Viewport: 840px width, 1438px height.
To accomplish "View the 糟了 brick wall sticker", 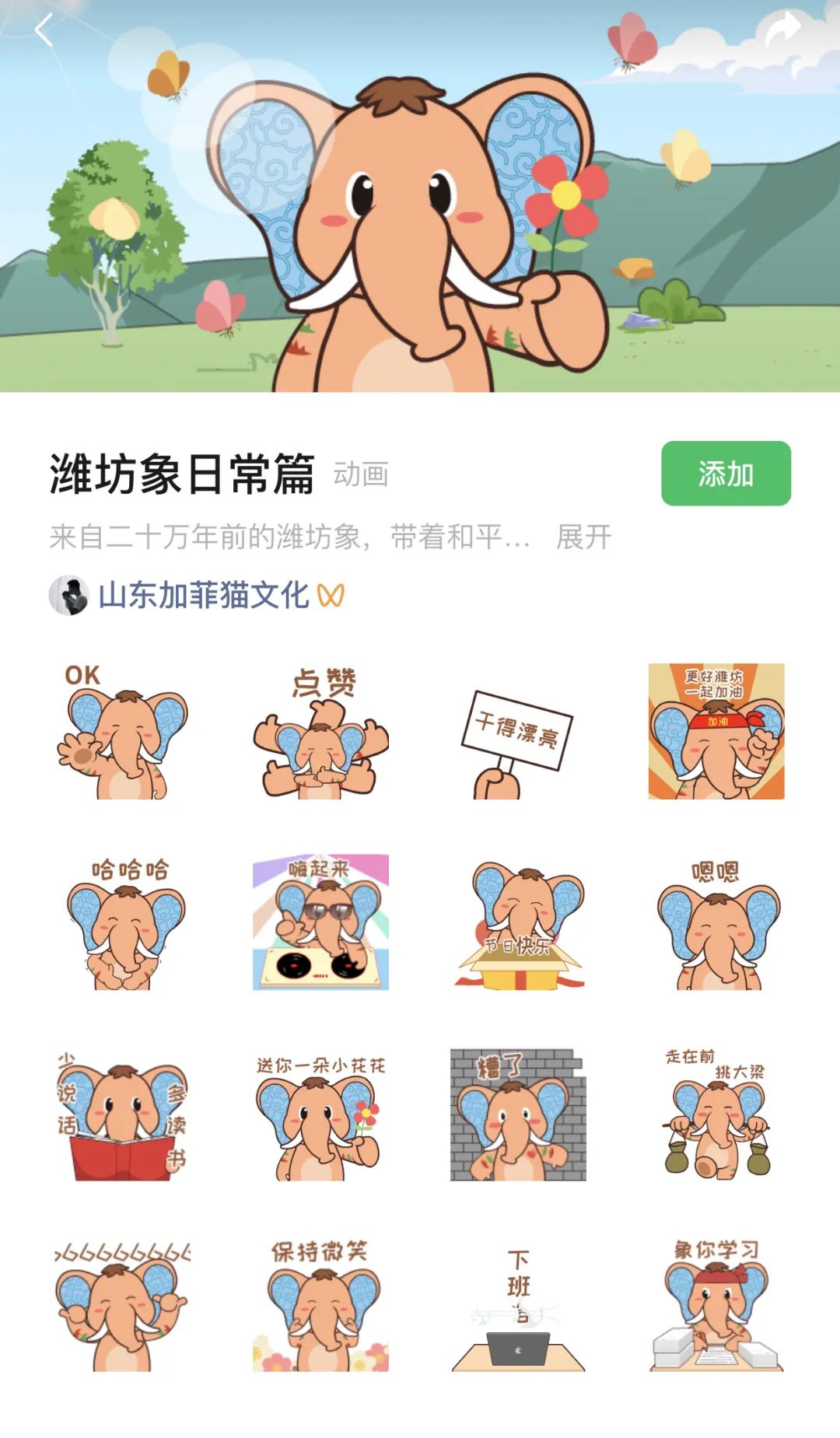I will (518, 1114).
